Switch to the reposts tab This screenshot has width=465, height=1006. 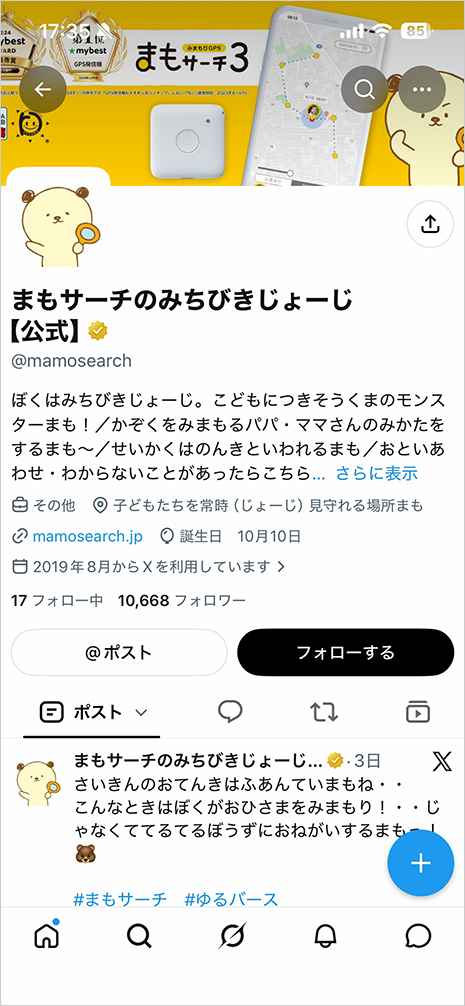click(x=324, y=712)
